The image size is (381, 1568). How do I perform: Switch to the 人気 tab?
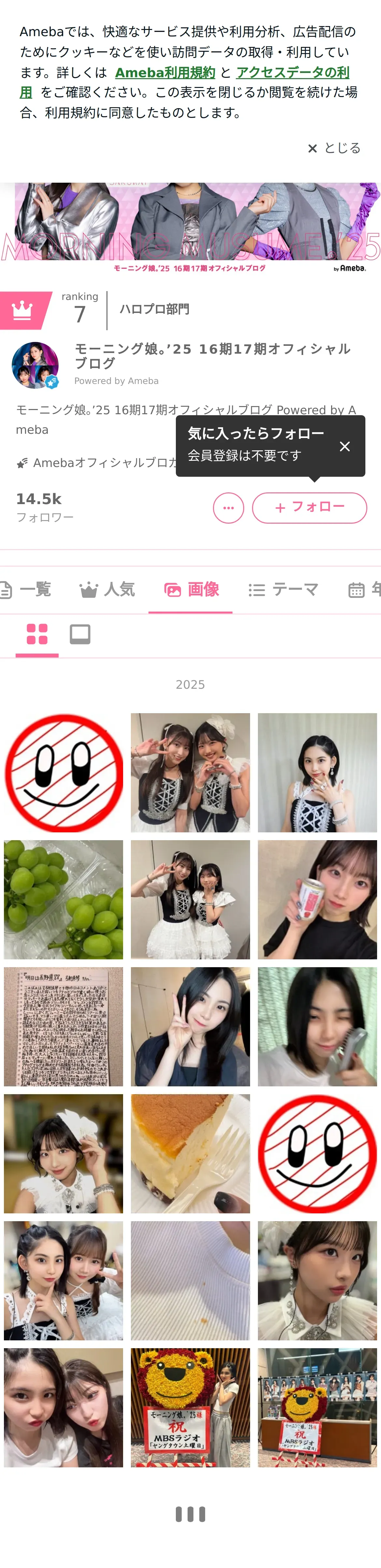[107, 589]
